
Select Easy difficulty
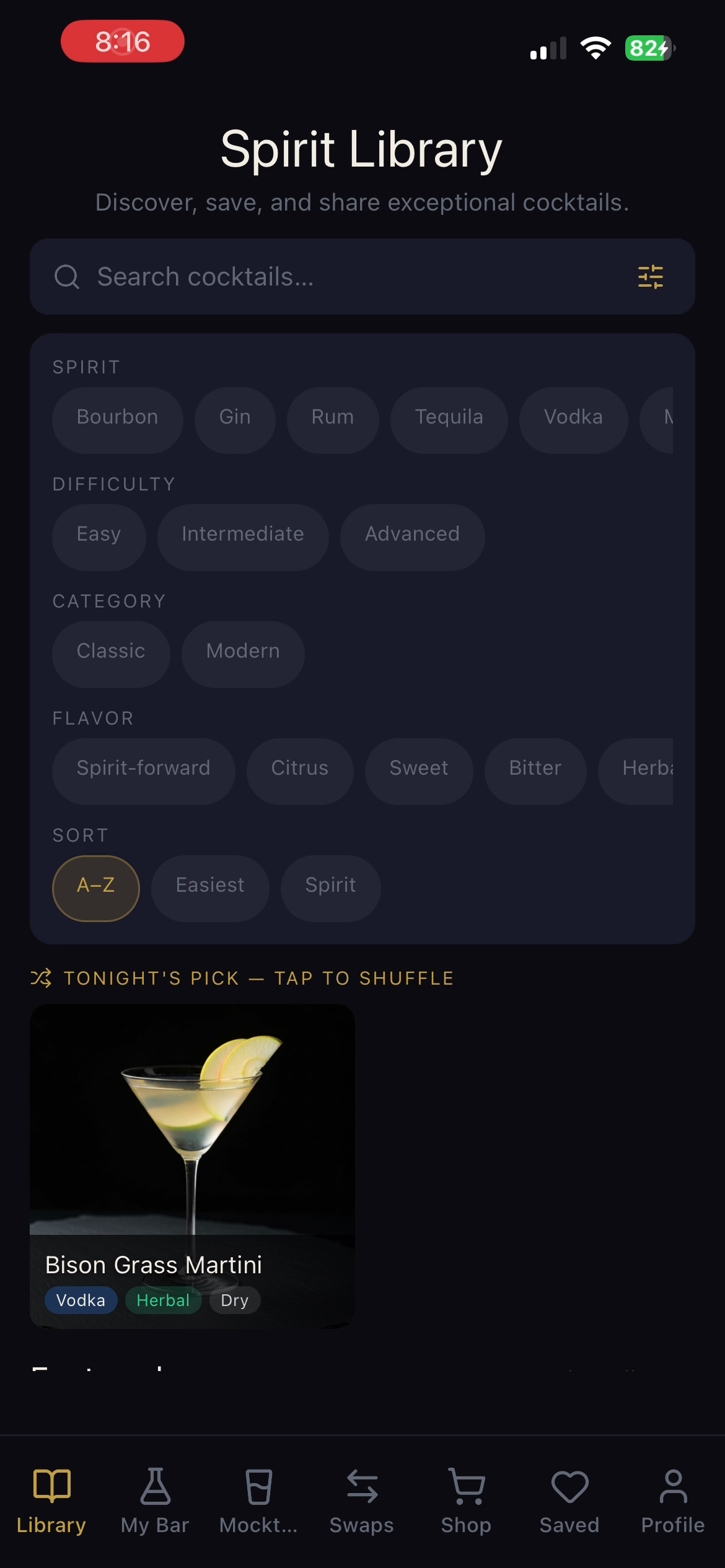(99, 534)
